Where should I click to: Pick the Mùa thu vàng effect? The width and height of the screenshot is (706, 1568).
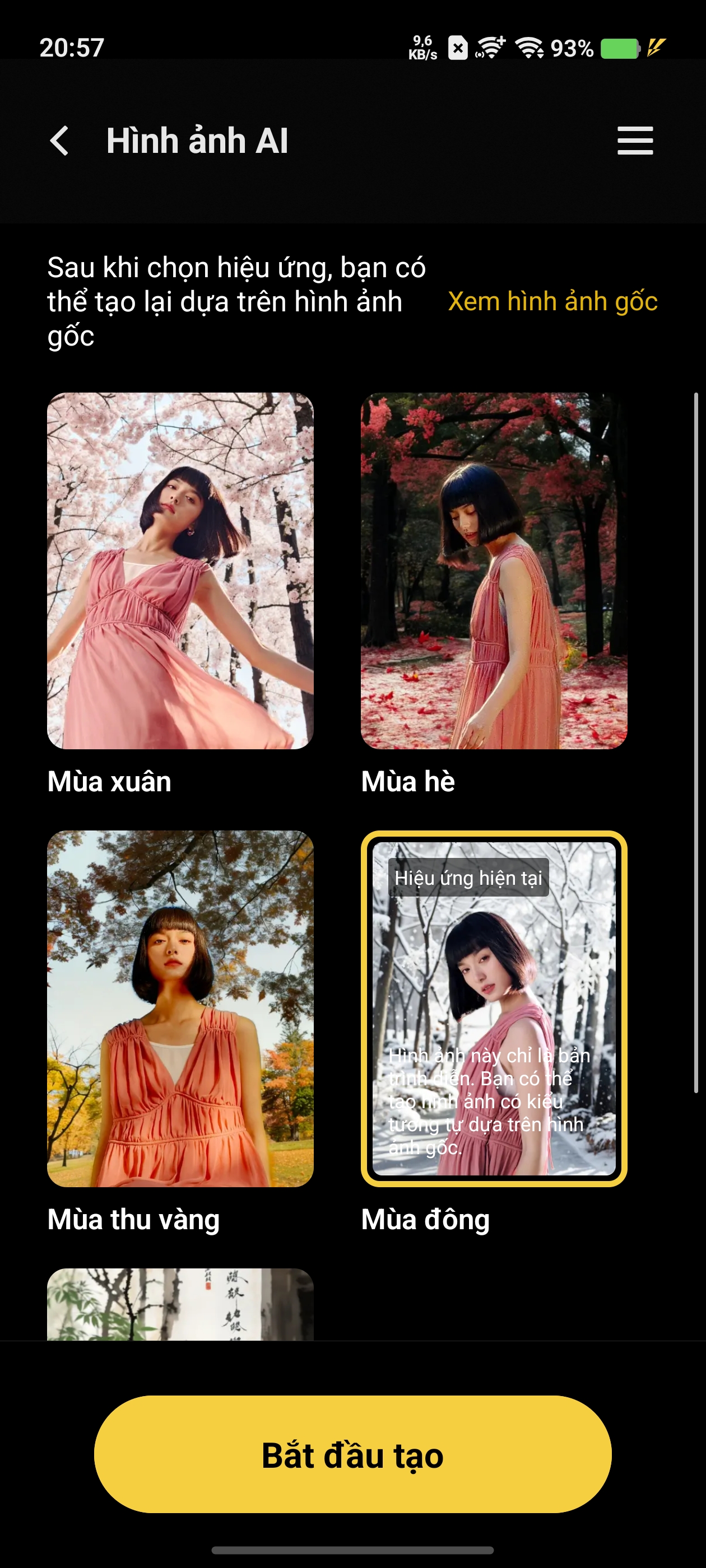(180, 1008)
